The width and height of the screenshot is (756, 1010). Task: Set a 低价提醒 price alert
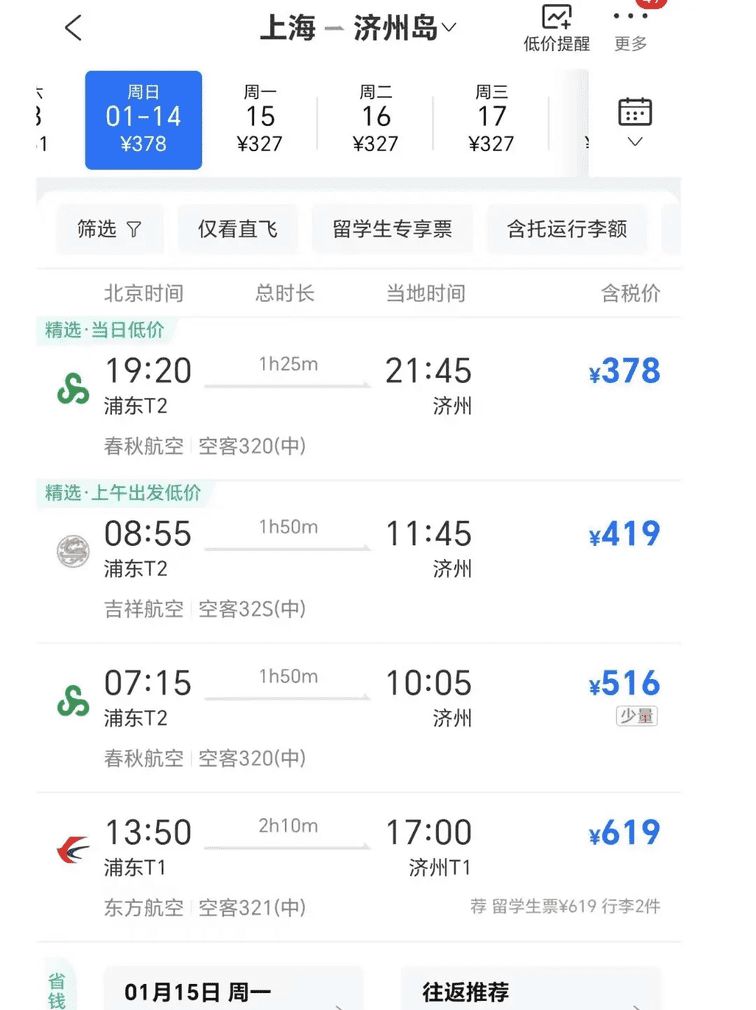(x=556, y=28)
